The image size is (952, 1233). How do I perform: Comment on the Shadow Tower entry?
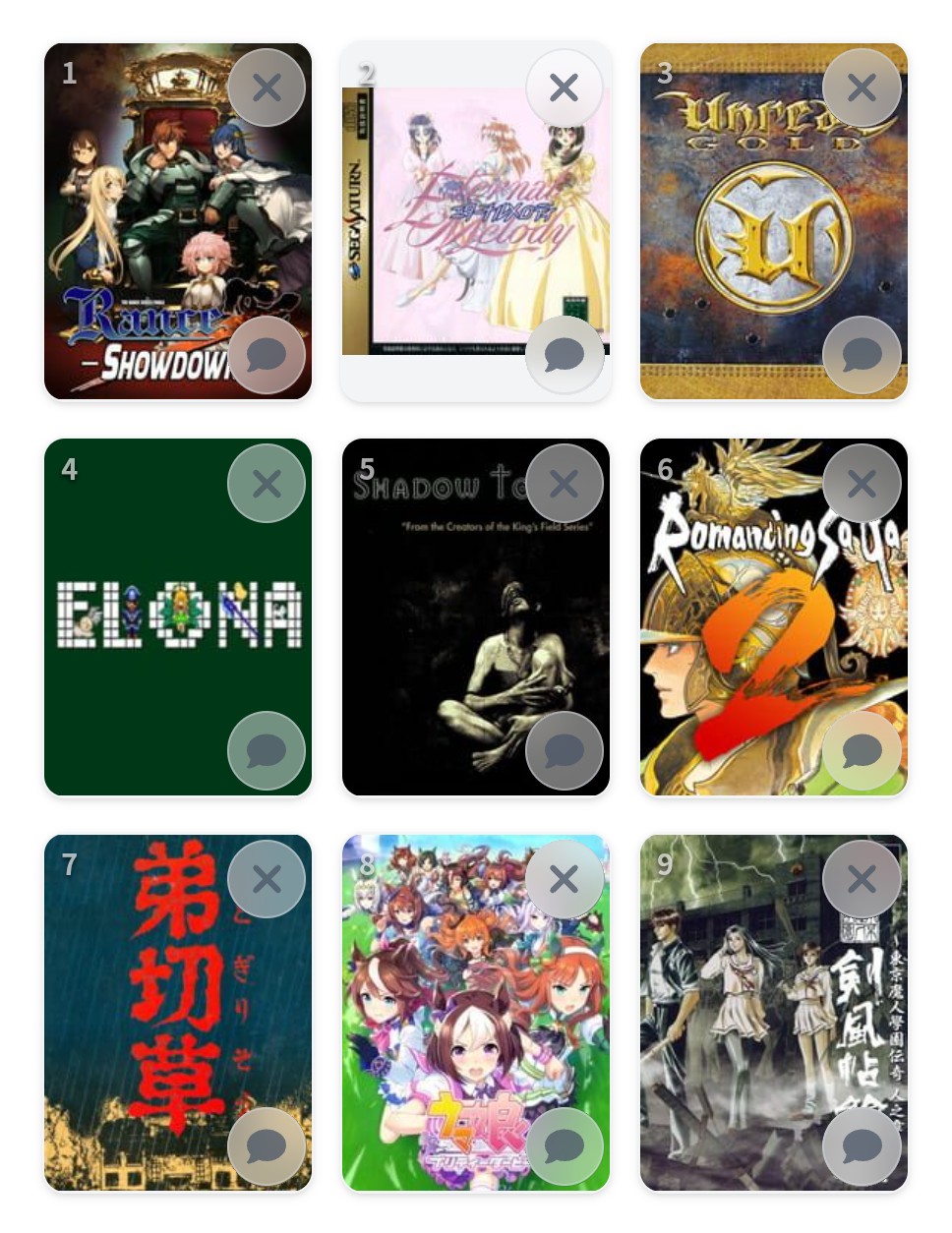point(565,751)
